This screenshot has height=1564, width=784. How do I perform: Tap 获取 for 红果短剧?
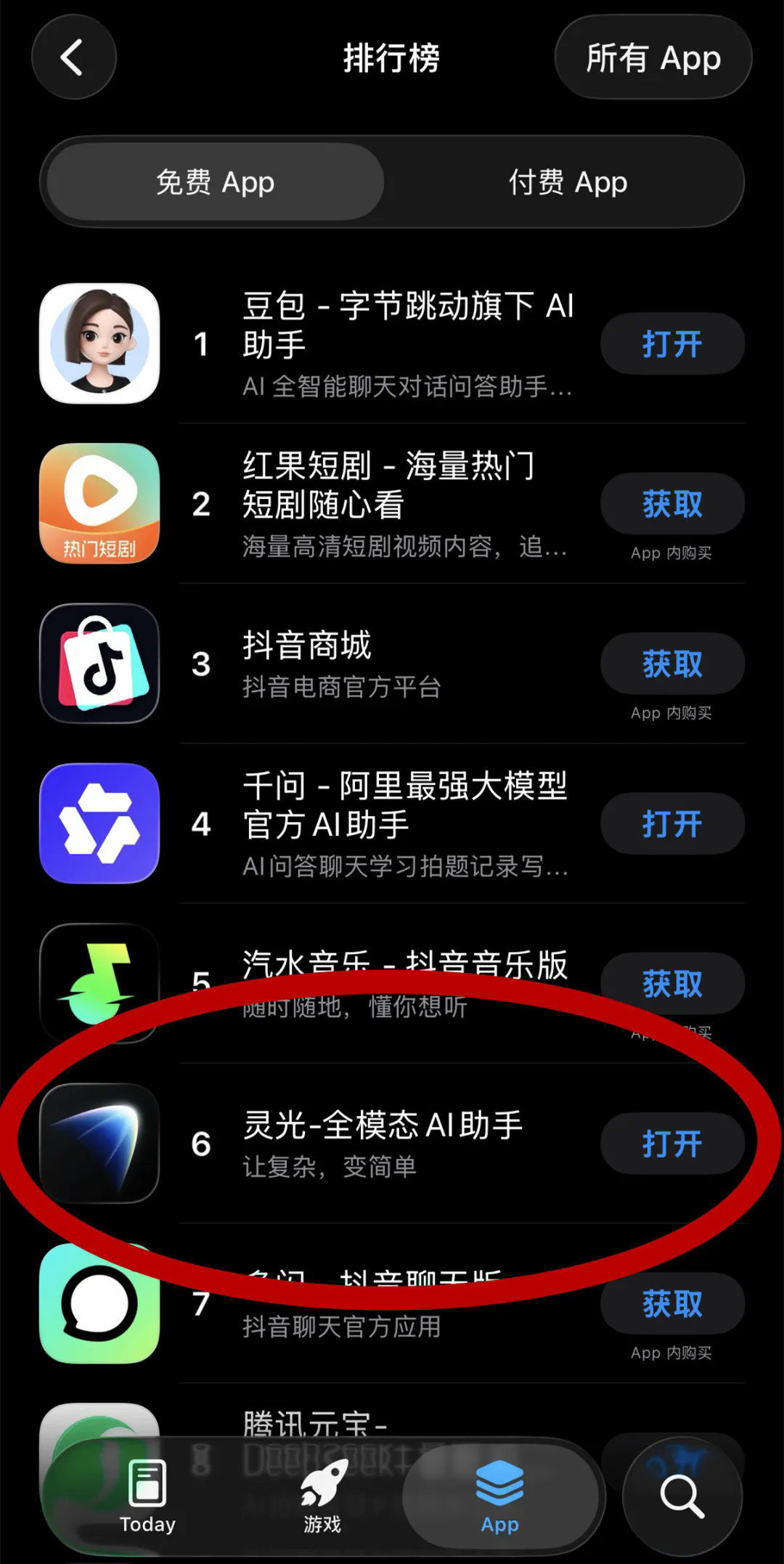(x=671, y=502)
